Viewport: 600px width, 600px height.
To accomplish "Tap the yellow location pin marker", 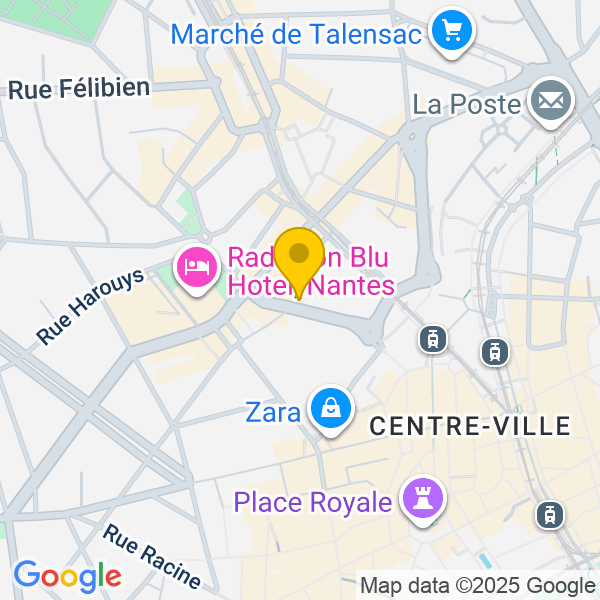I will 298,257.
